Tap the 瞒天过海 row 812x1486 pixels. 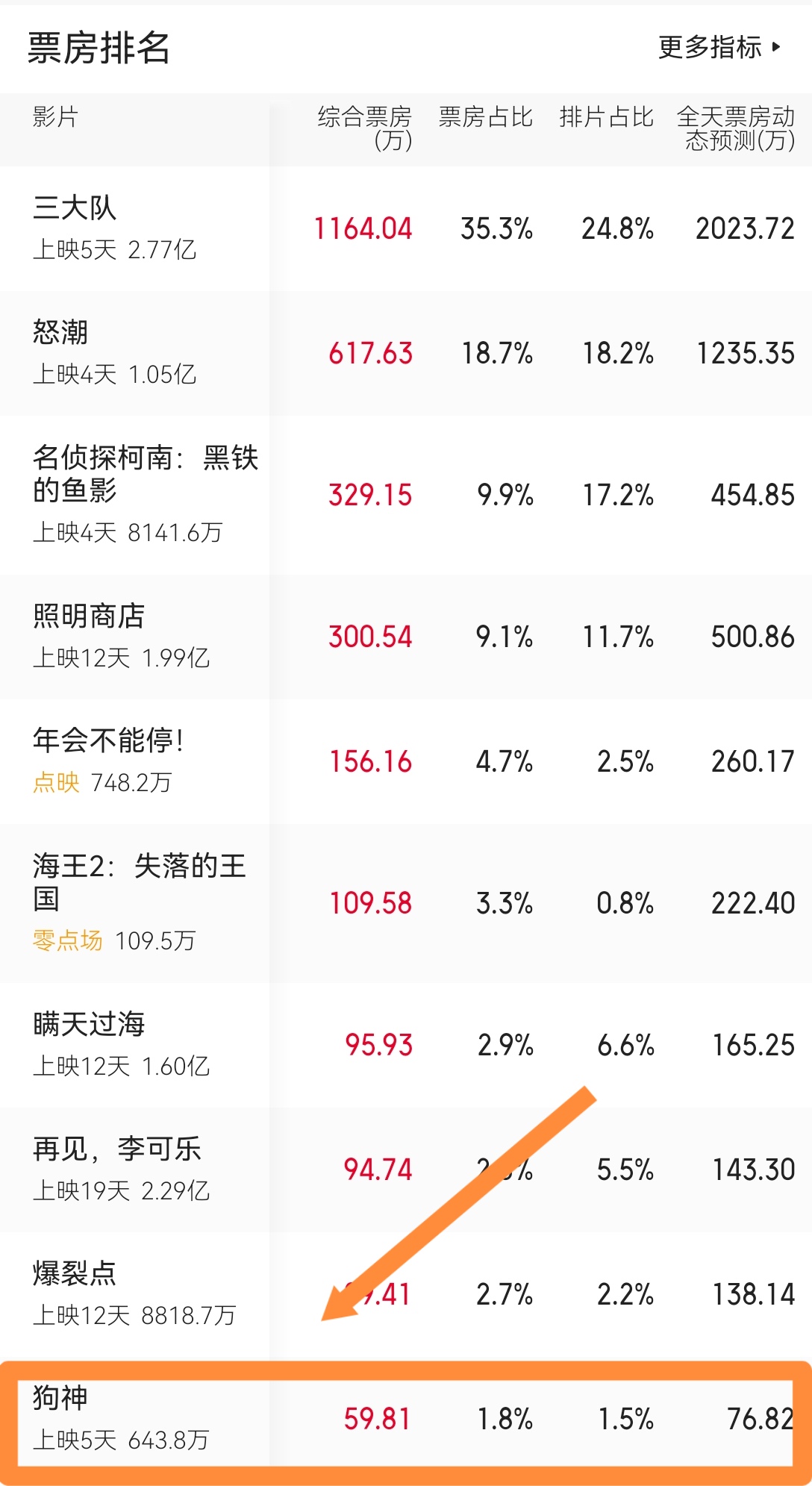[406, 1045]
